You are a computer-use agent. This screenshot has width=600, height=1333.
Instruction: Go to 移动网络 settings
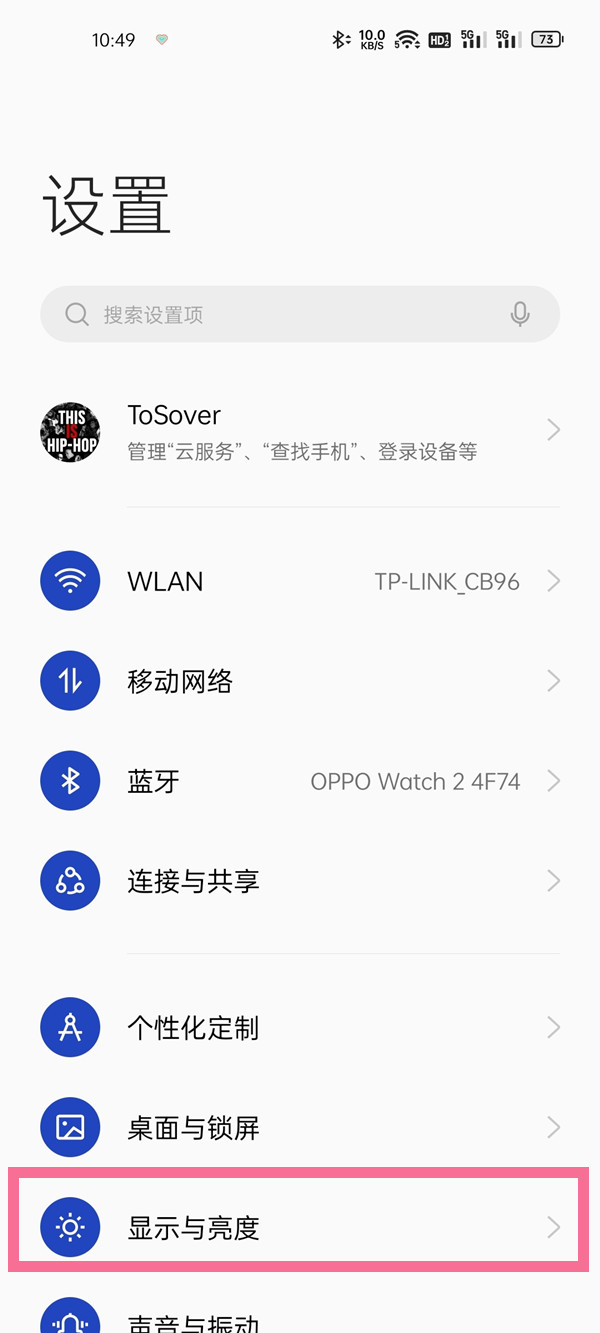tap(300, 681)
